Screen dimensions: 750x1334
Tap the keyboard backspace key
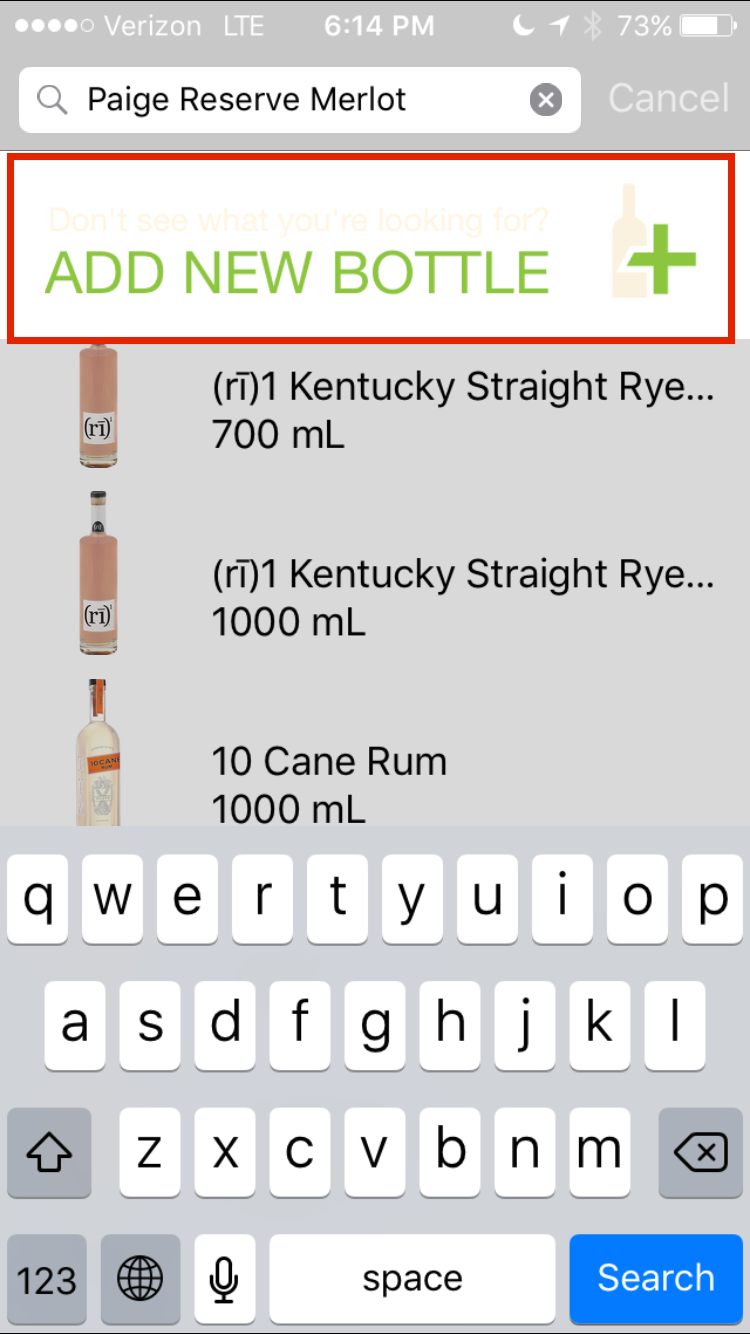point(700,1154)
